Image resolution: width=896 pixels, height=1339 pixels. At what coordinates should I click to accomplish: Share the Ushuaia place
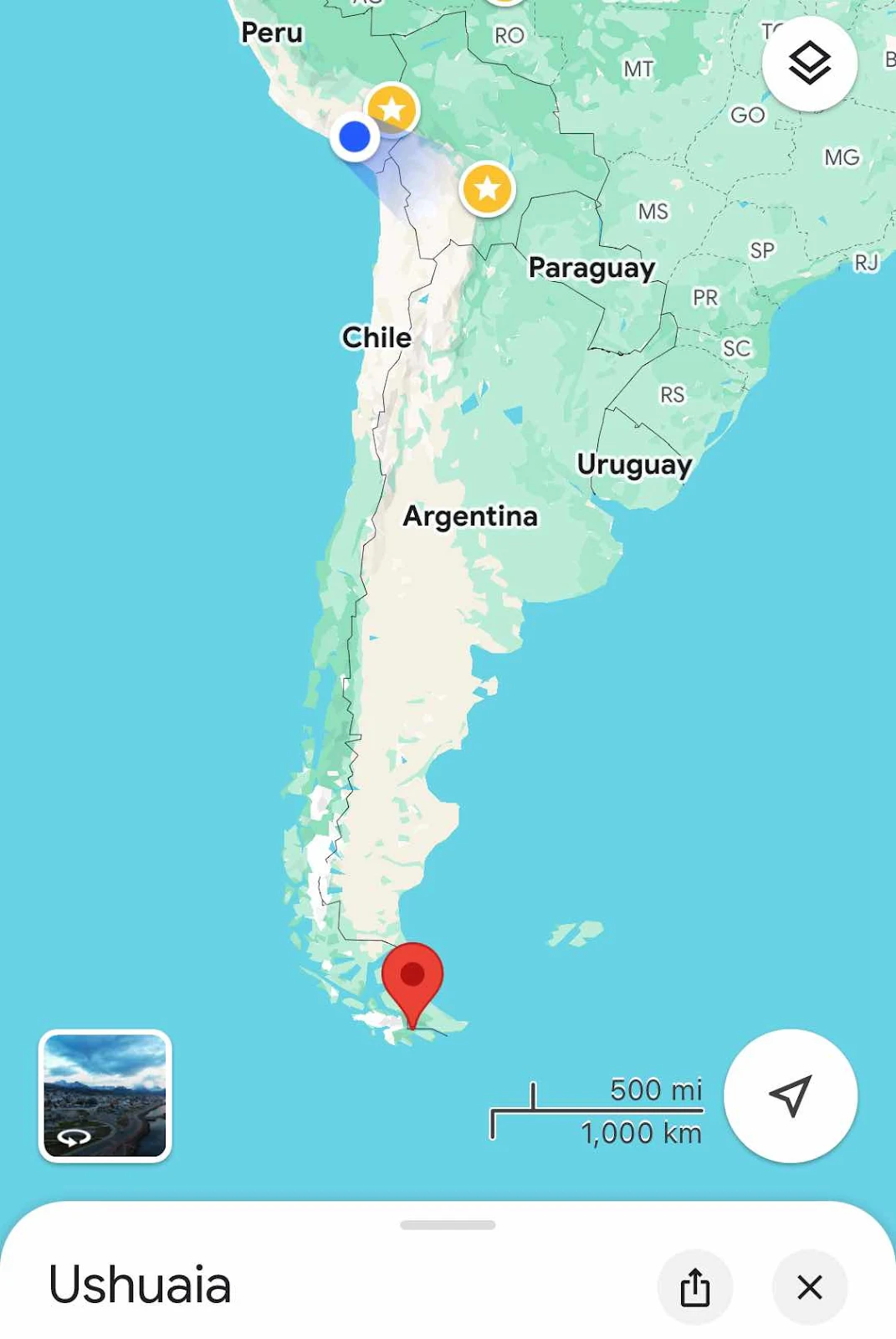[x=694, y=1287]
